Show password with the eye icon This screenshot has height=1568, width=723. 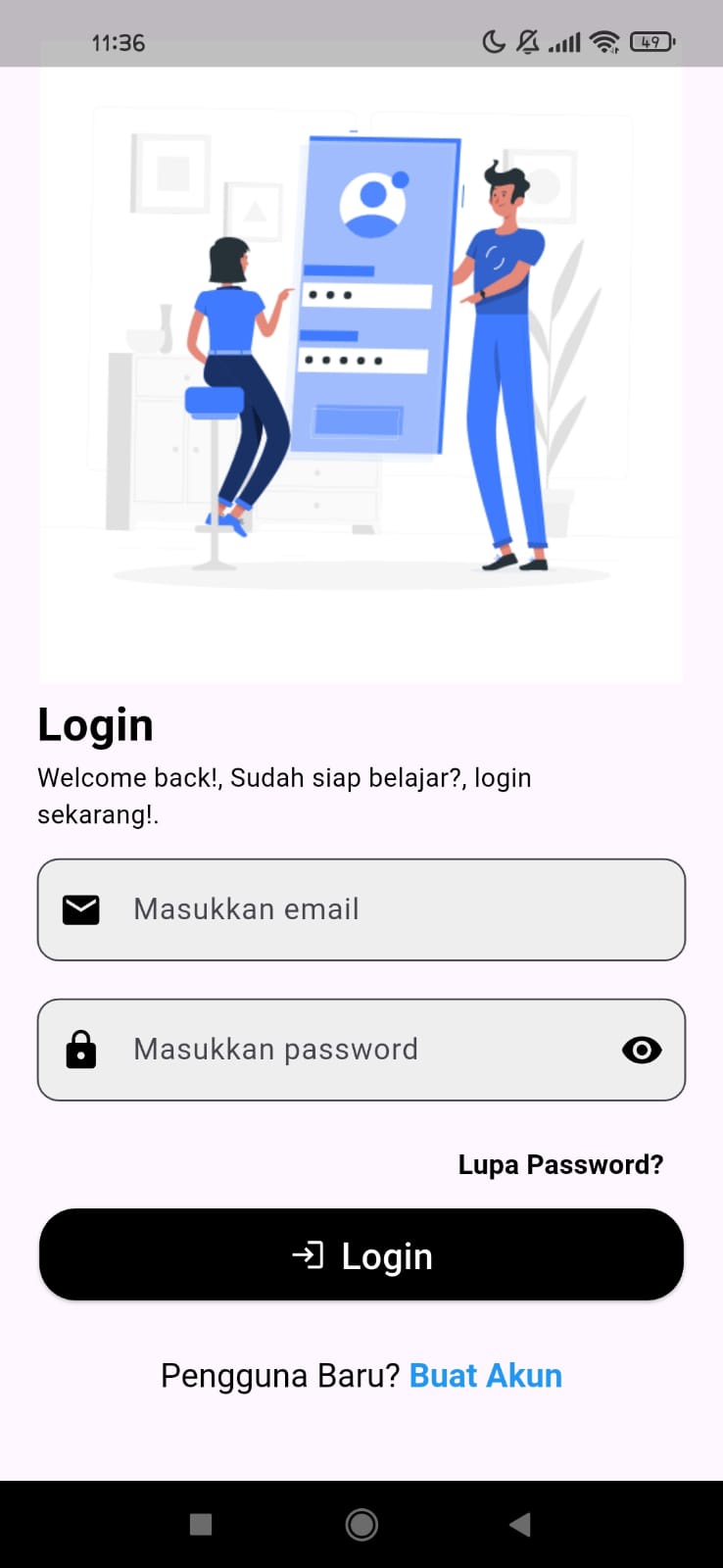tap(642, 1050)
